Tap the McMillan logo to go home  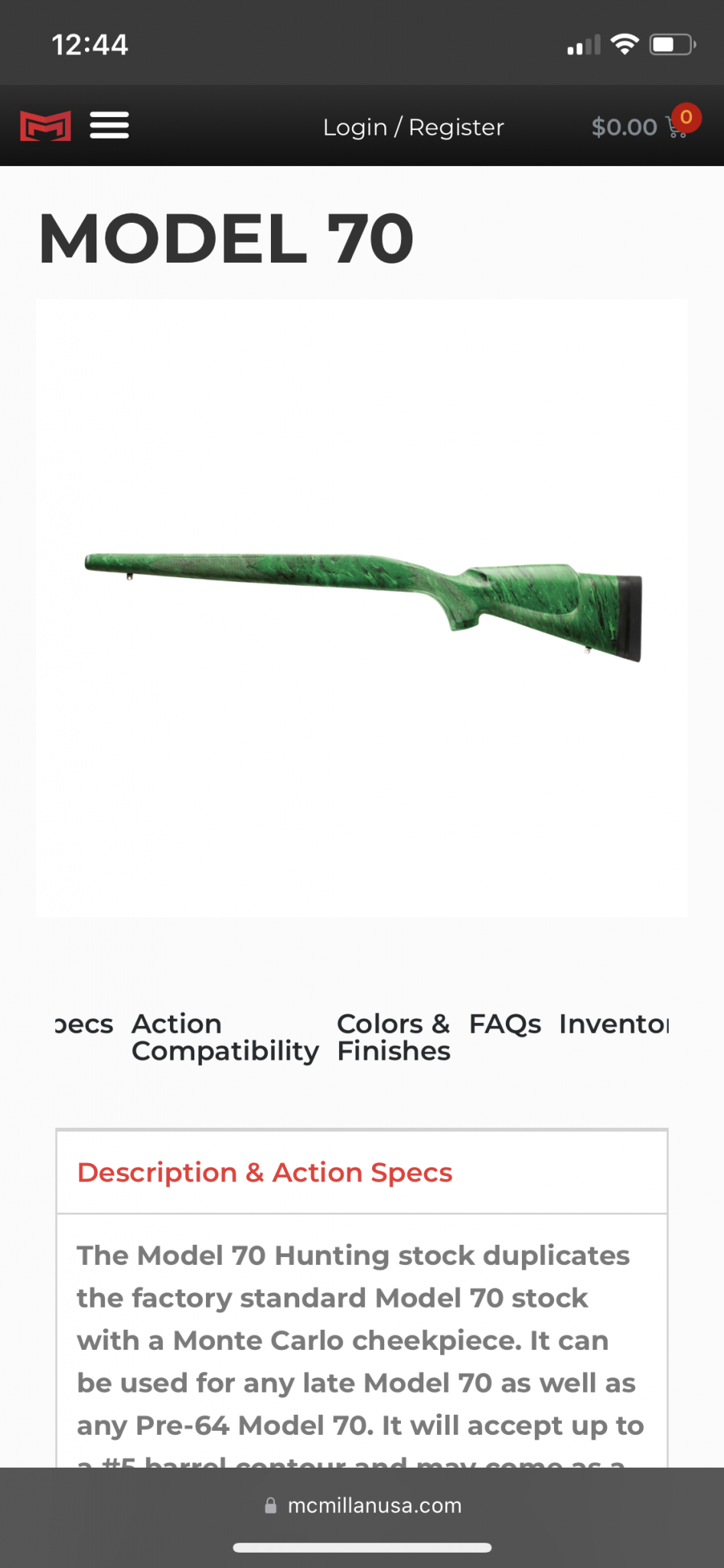(46, 126)
